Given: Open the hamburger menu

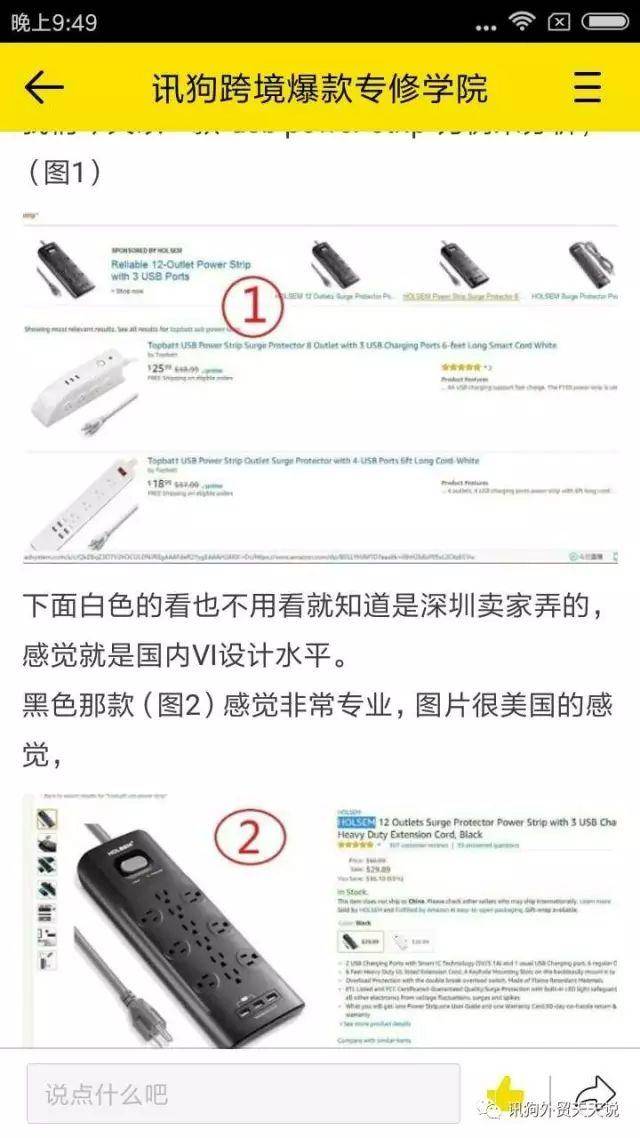Looking at the screenshot, I should 587,88.
